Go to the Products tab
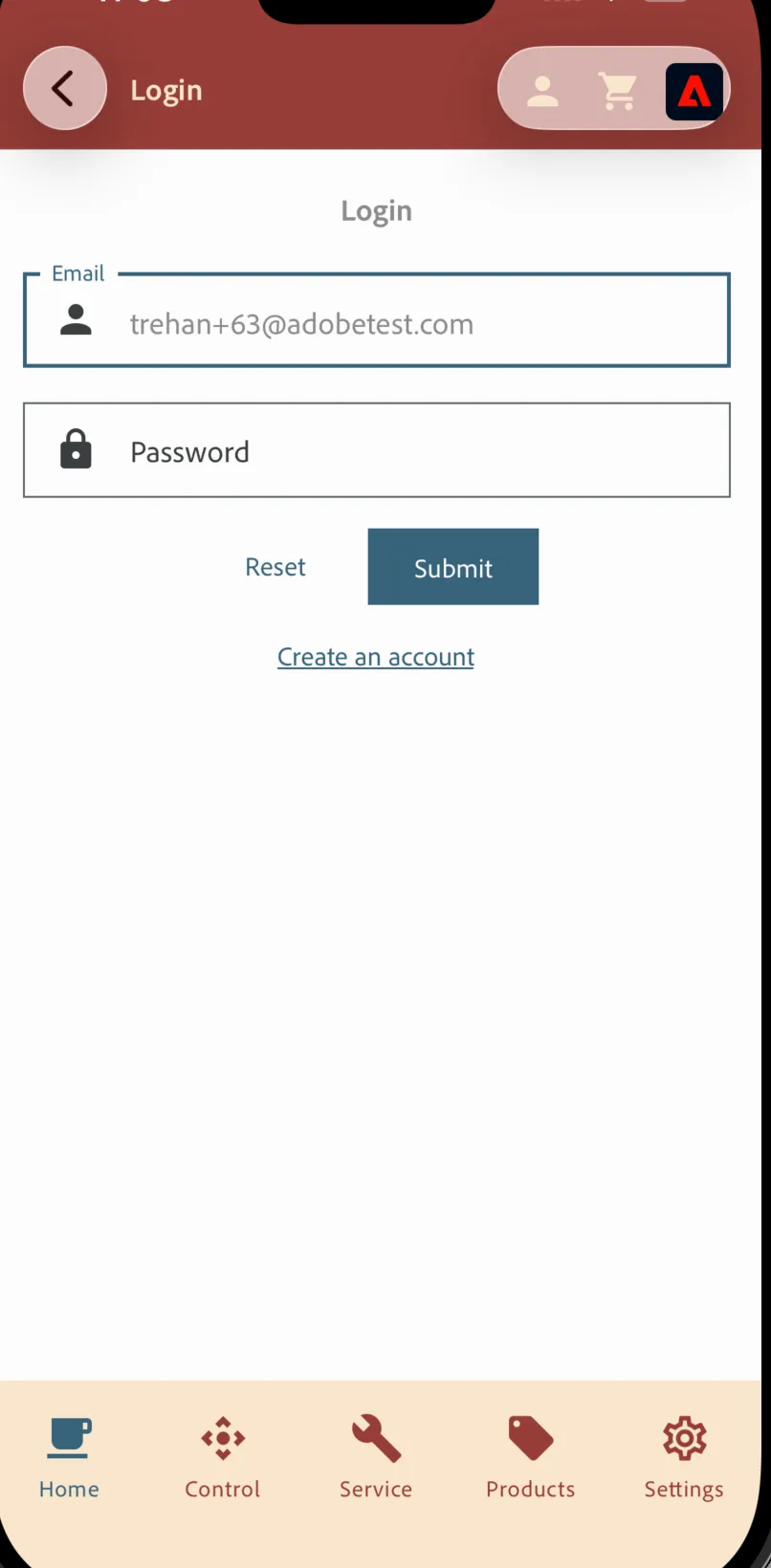This screenshot has height=1568, width=771. point(530,1458)
